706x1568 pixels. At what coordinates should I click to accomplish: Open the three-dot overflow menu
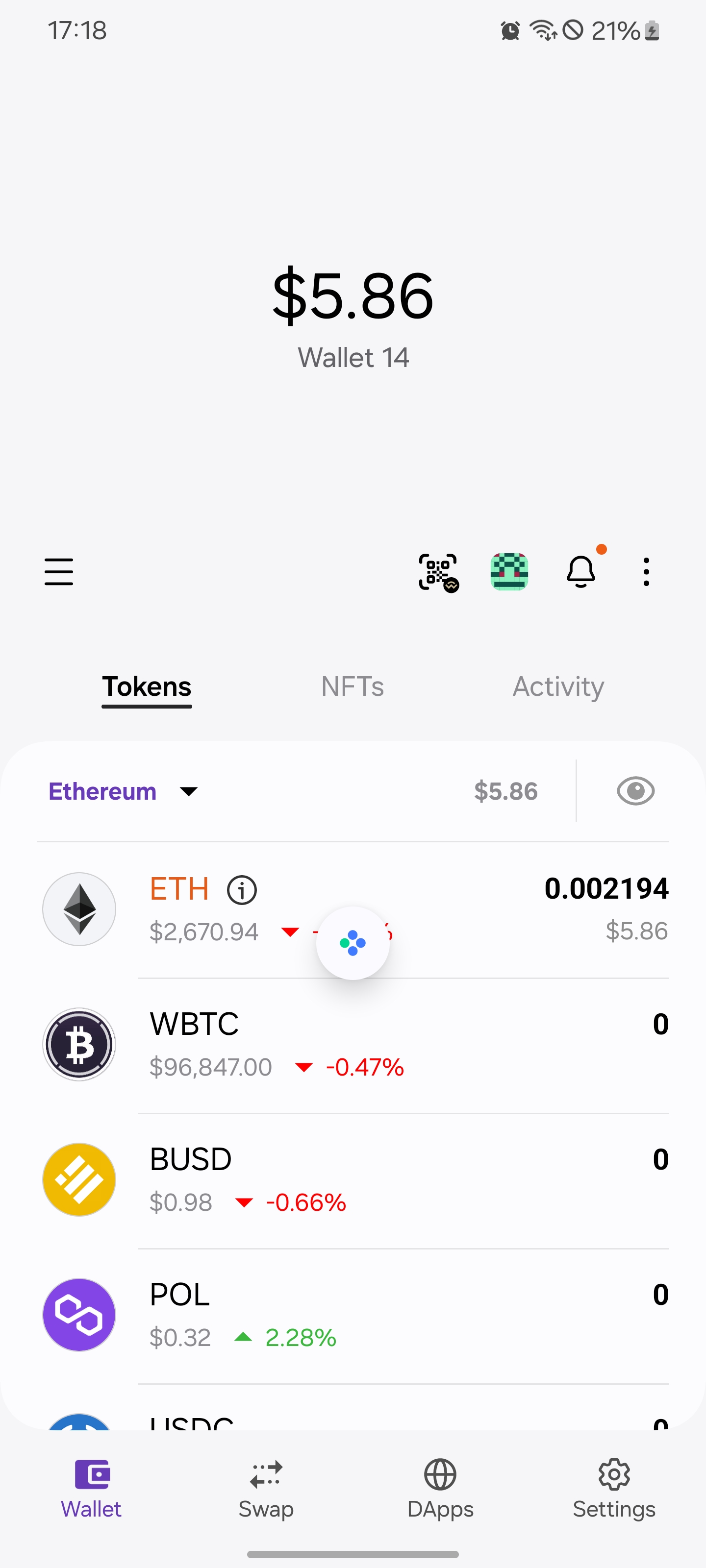tap(646, 571)
